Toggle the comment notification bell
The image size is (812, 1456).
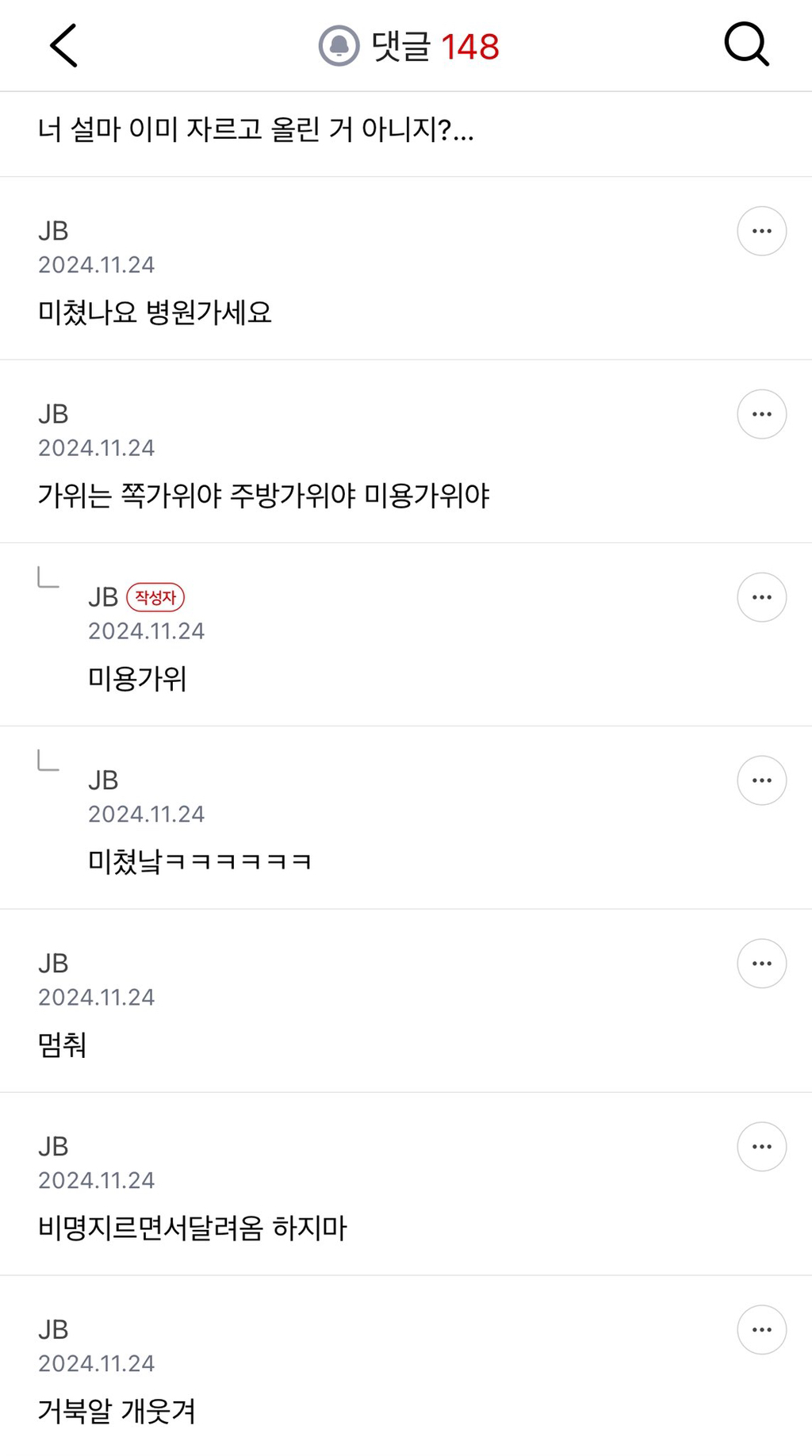tap(339, 46)
